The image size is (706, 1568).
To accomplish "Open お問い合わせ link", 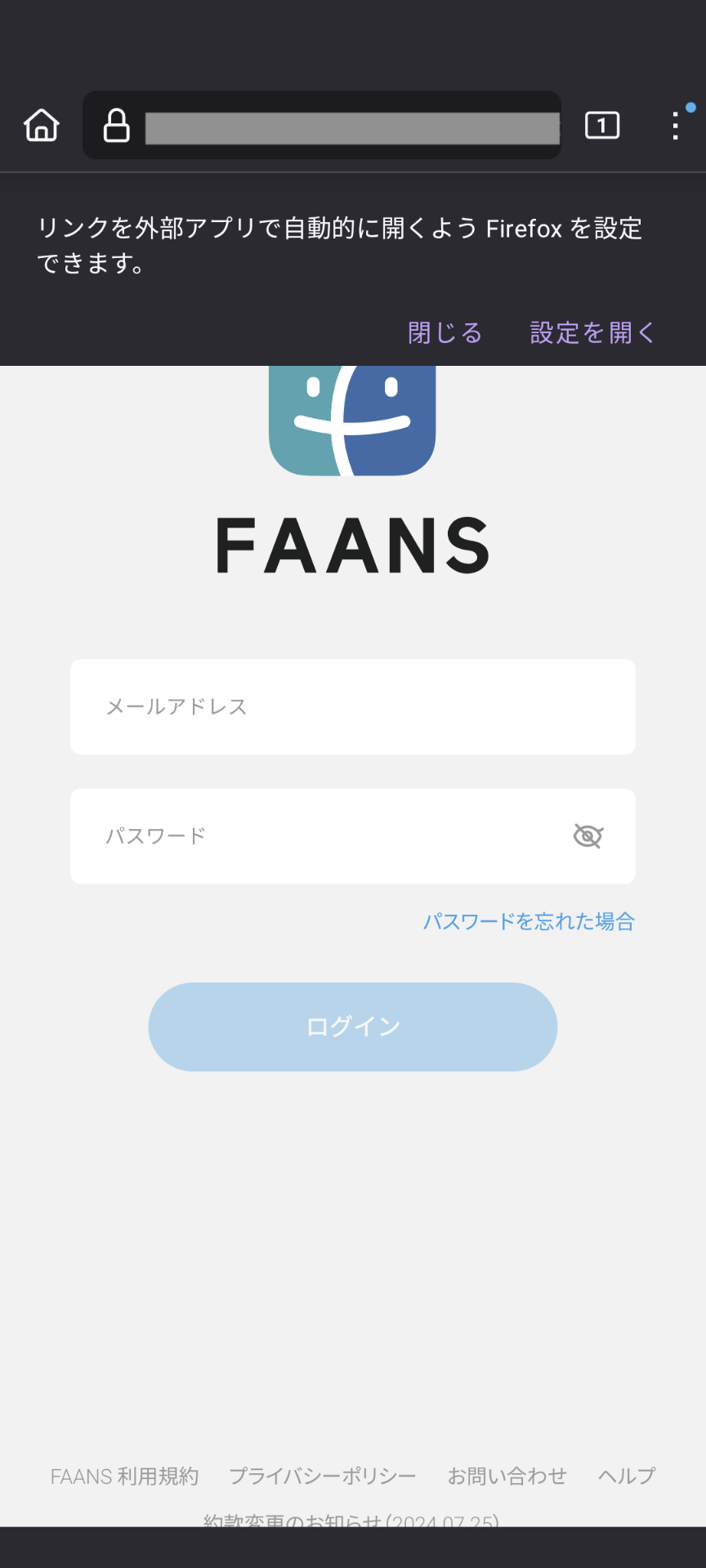I will click(x=507, y=1476).
